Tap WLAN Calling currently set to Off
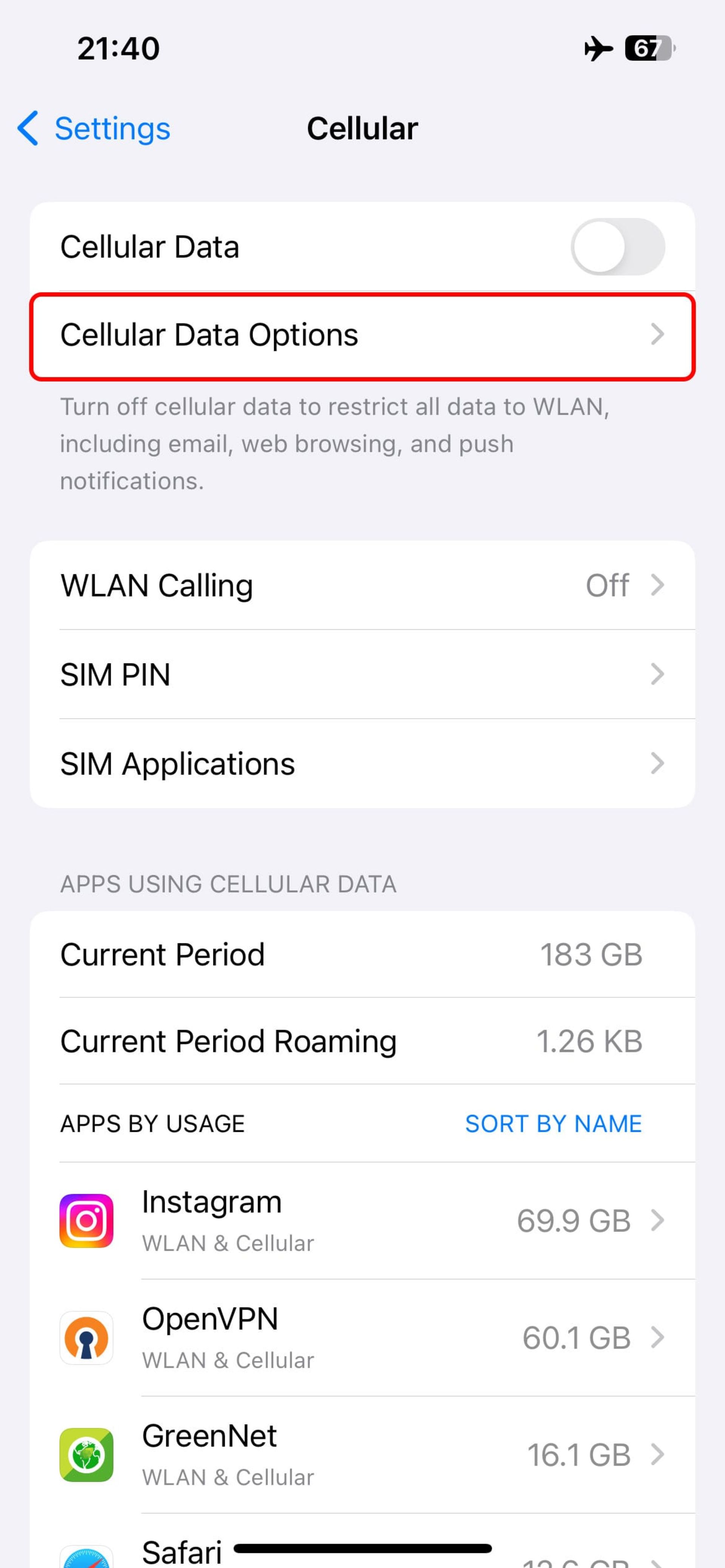725x1568 pixels. [362, 585]
